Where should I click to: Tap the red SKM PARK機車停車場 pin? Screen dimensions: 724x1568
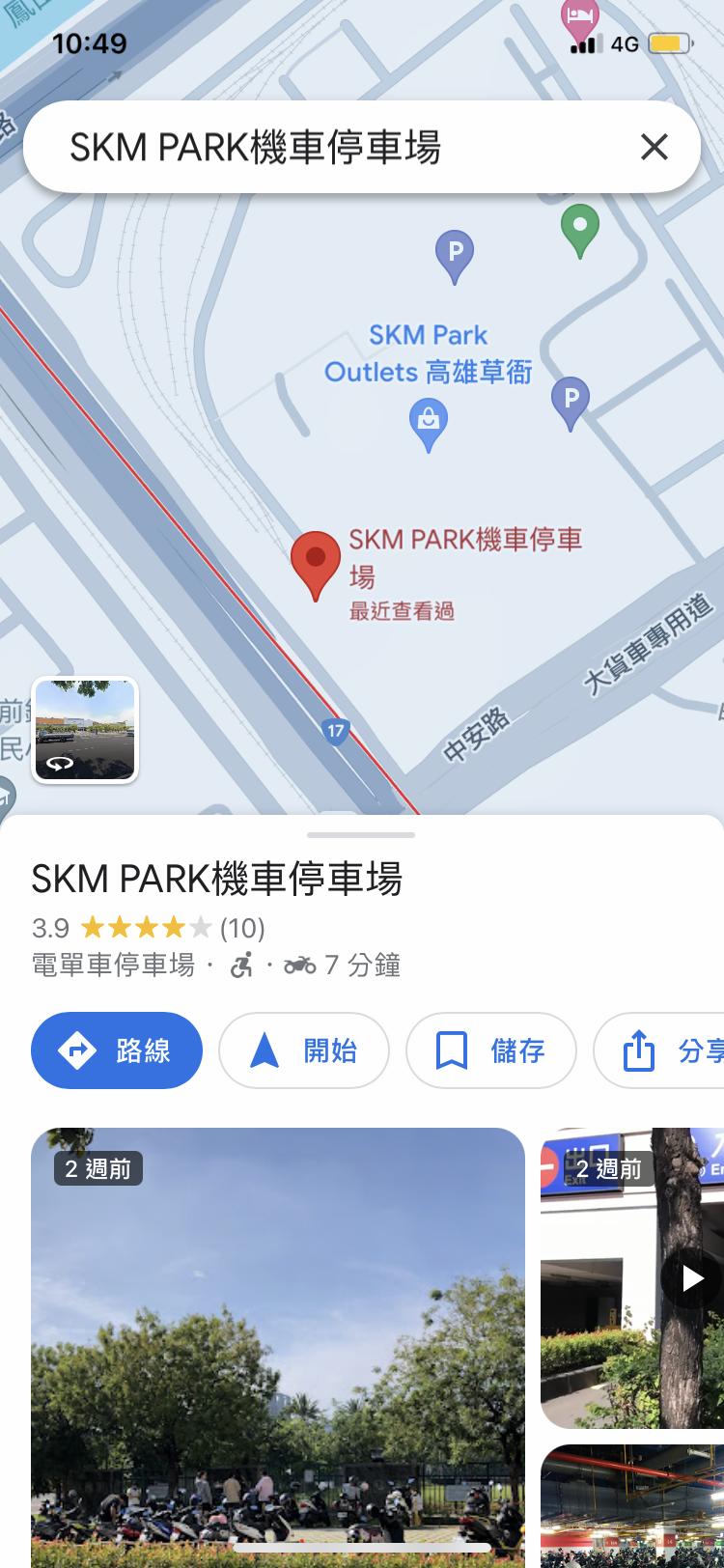(316, 562)
